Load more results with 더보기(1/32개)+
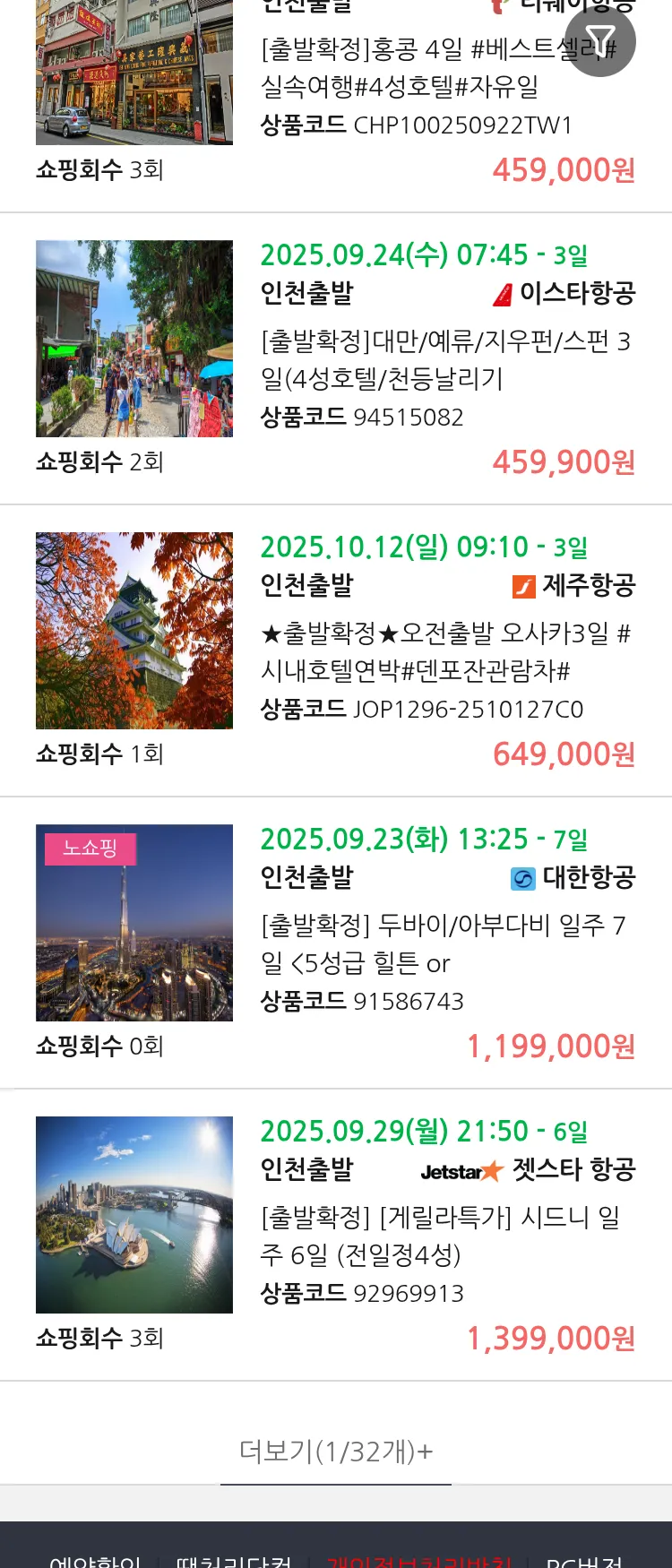This screenshot has width=672, height=1568. point(336,1451)
